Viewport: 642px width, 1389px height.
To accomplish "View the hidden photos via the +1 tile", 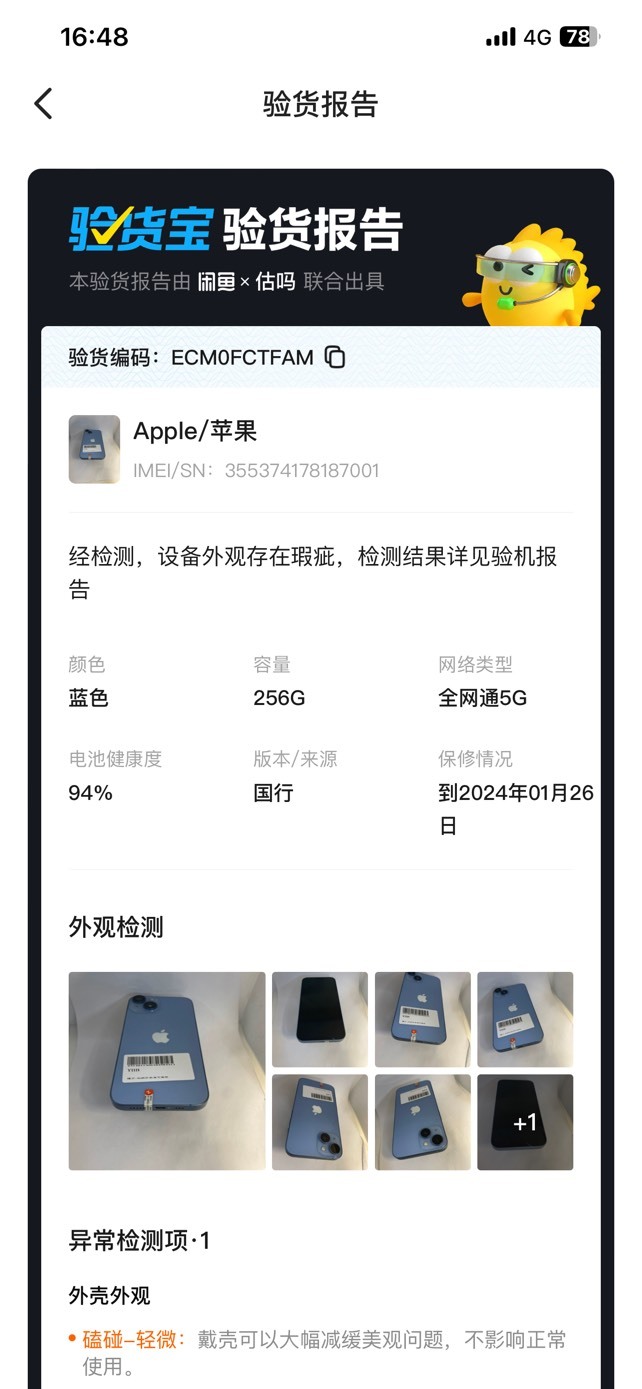I will (x=525, y=1122).
